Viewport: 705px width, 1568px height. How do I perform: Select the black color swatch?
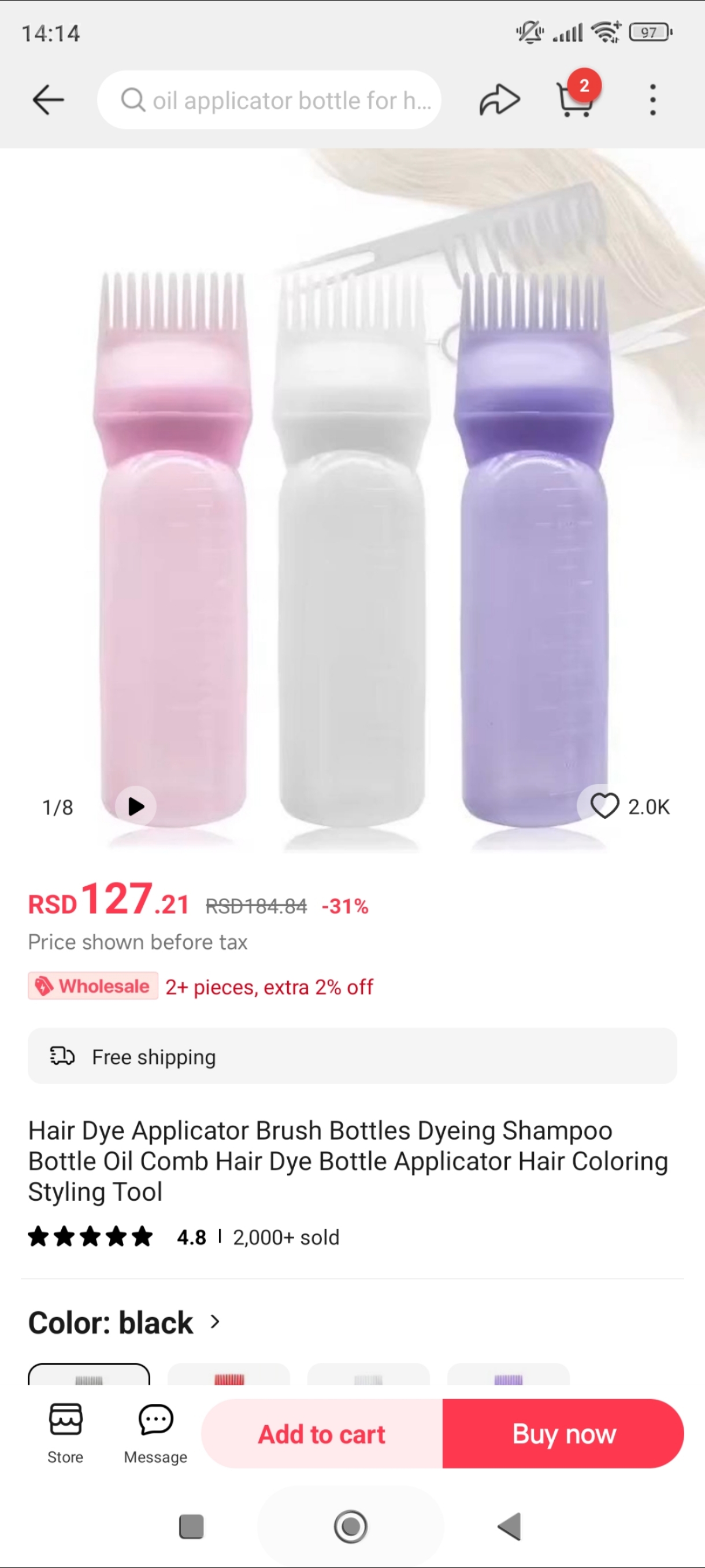(89, 1375)
